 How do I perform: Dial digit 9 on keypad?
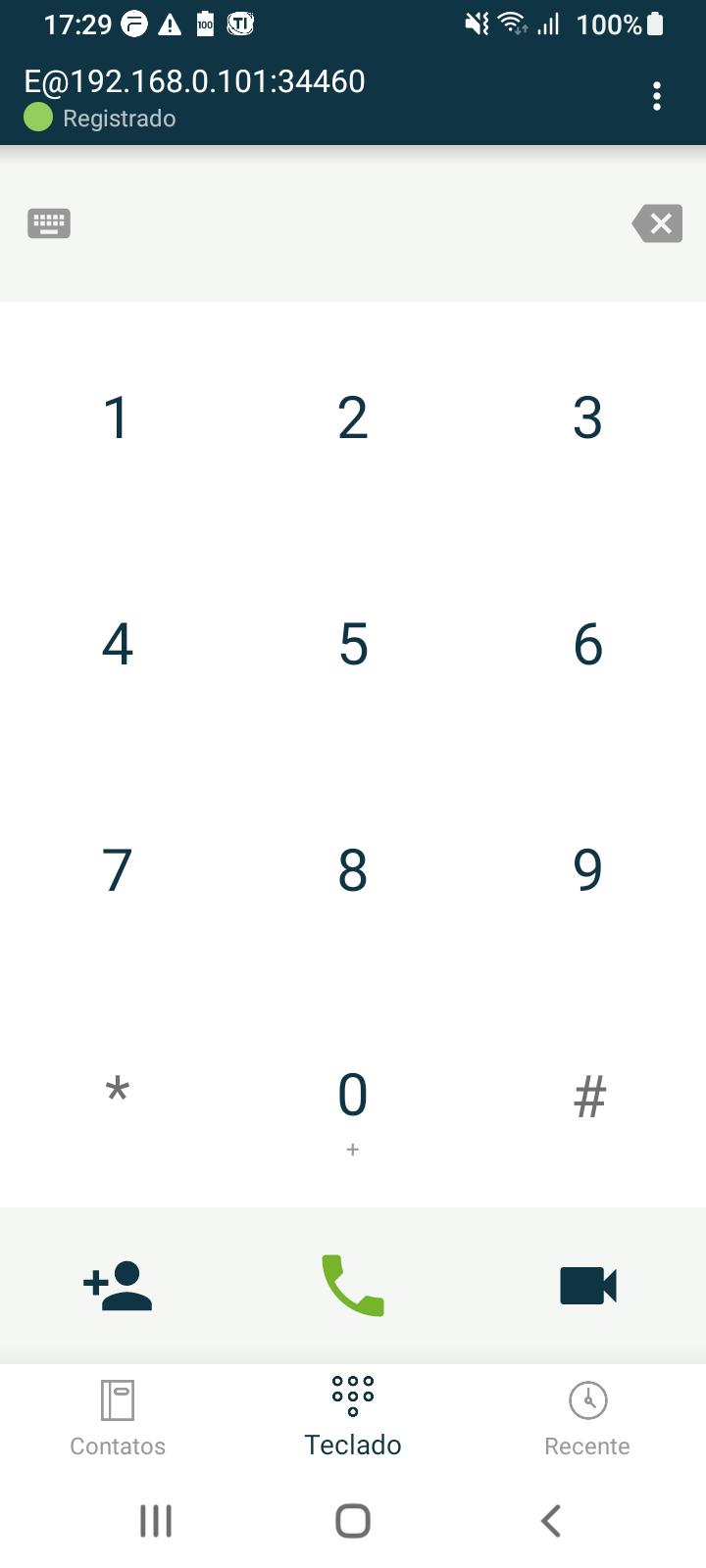click(587, 869)
